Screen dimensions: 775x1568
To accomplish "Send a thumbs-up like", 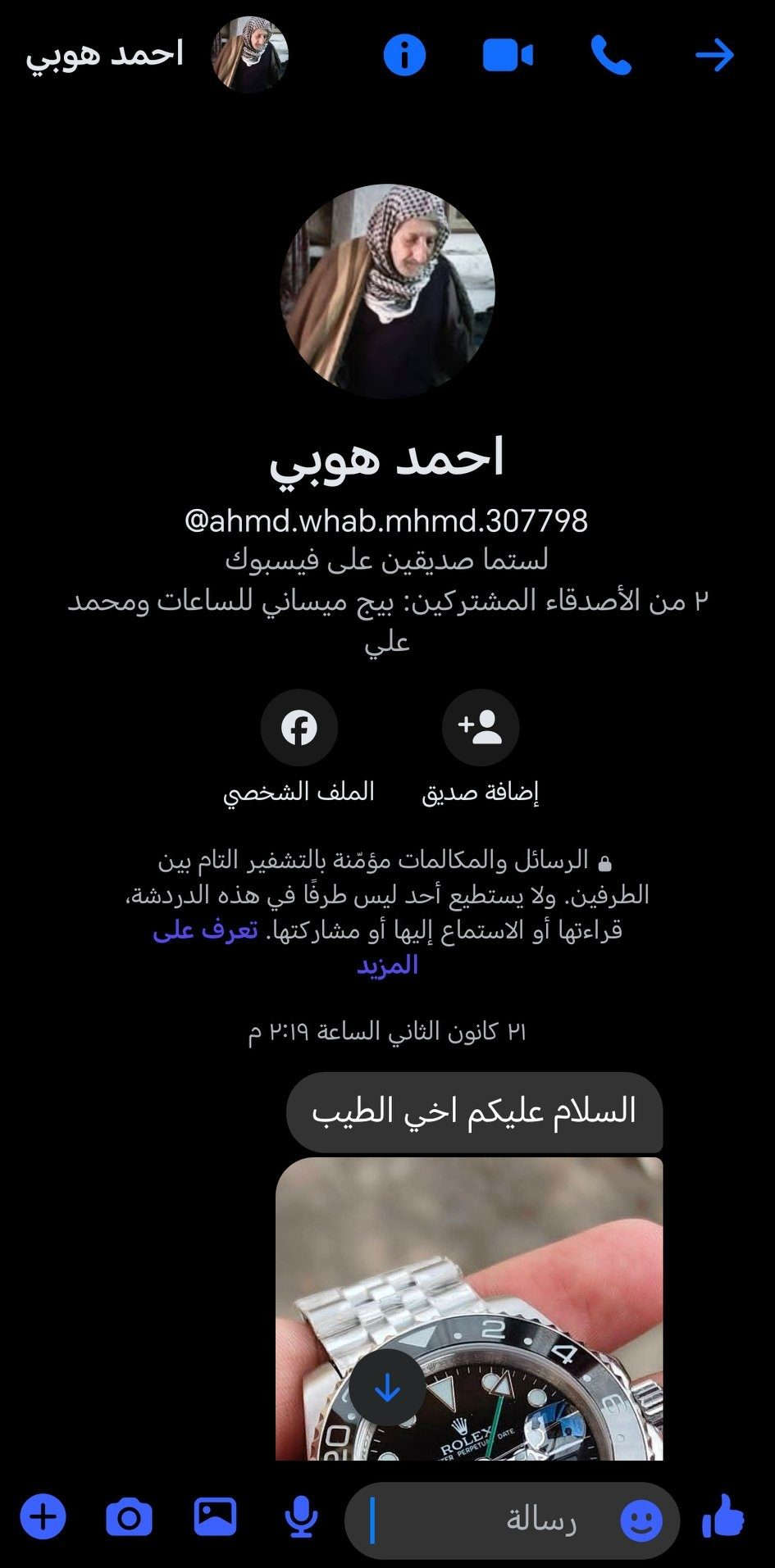I will tap(723, 1516).
